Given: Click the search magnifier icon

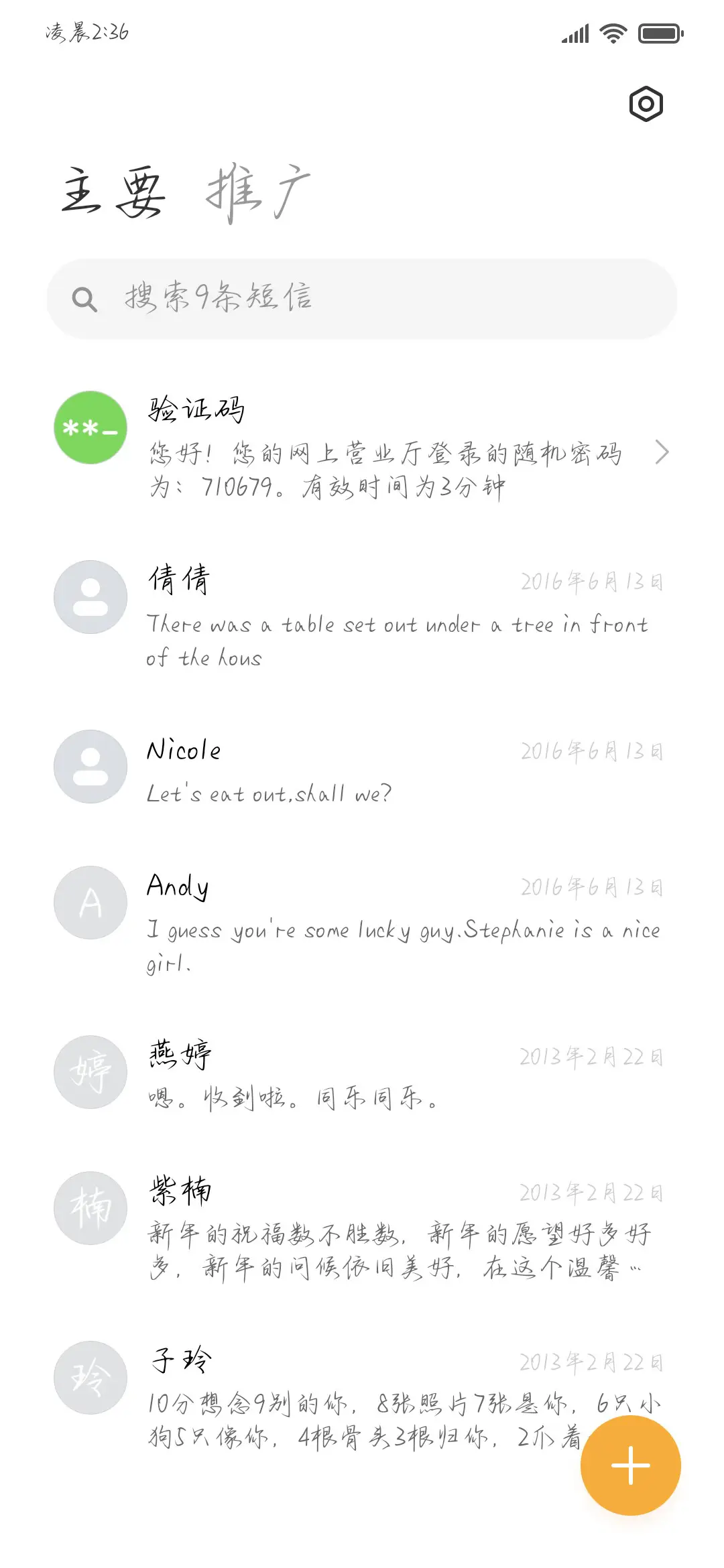Looking at the screenshot, I should click(84, 300).
